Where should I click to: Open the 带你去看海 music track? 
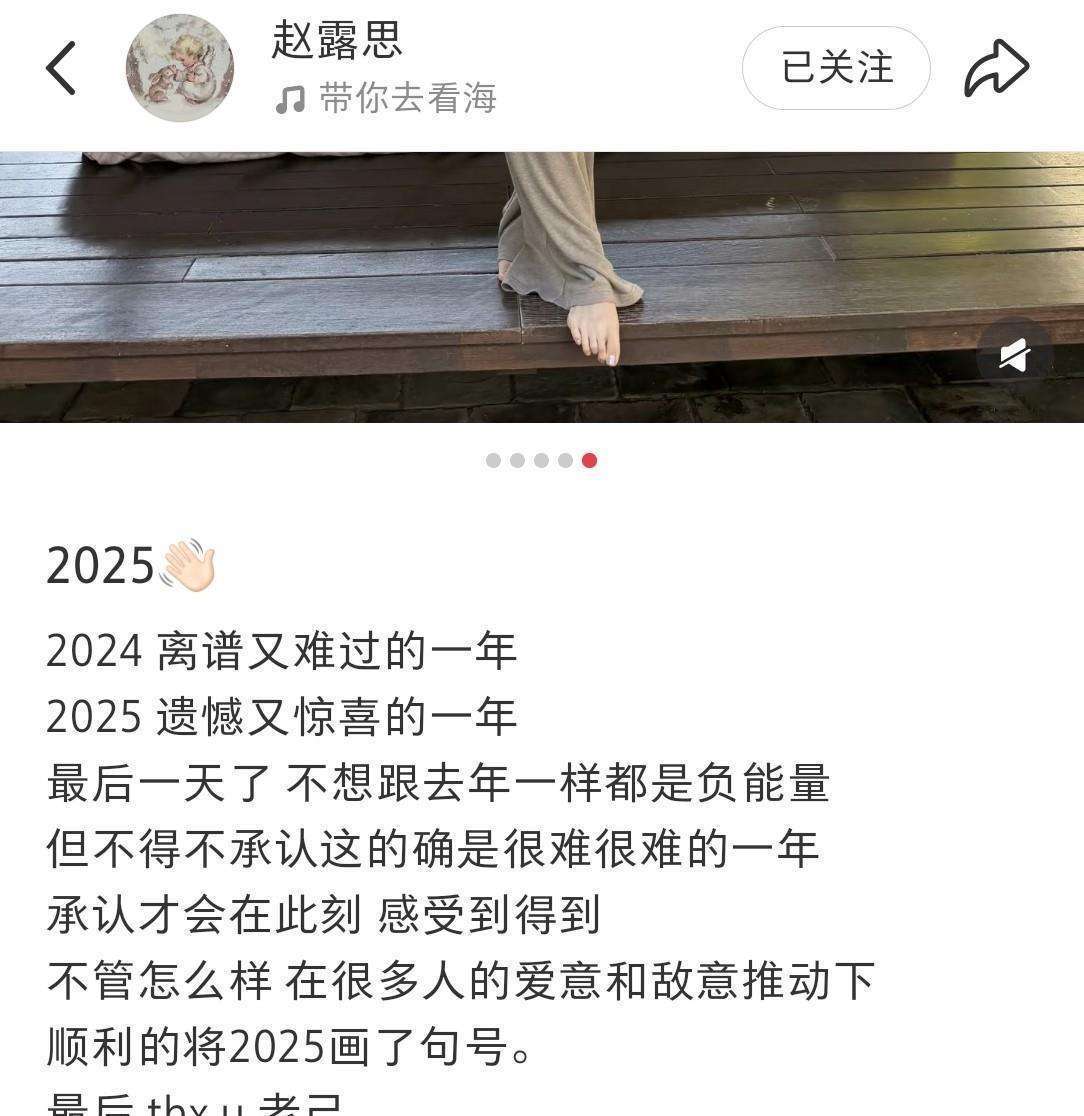coord(406,98)
